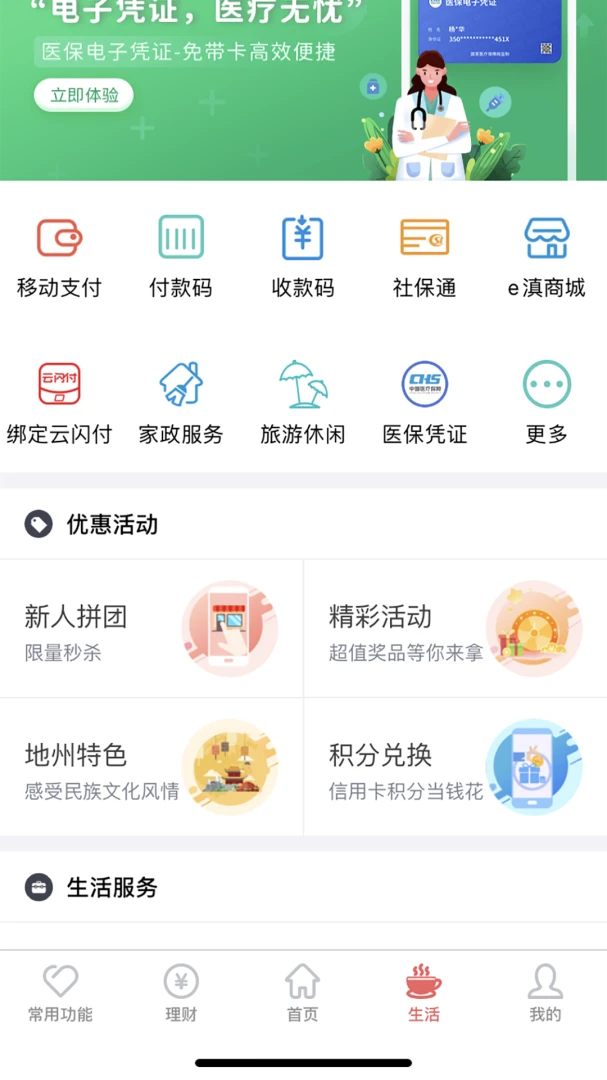
Task: Switch to the 常用功能 tab
Action: (x=60, y=993)
